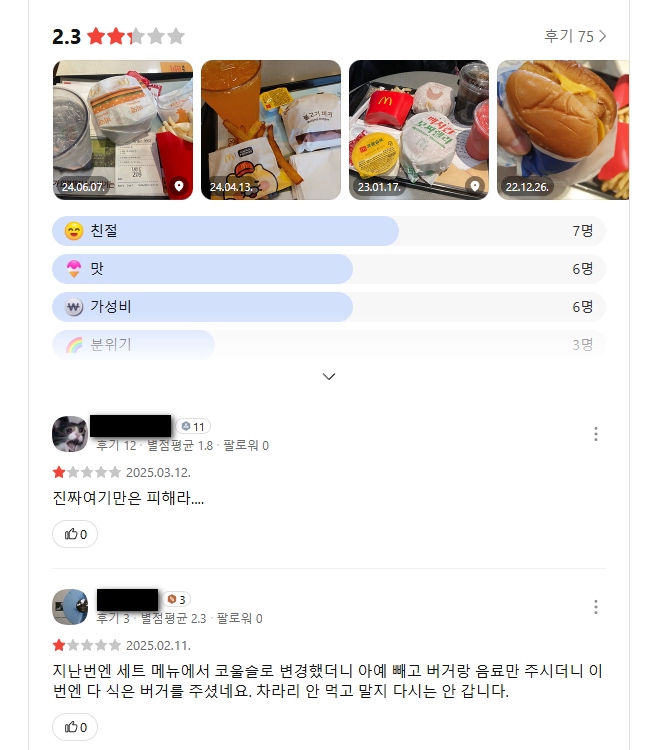Screen dimensions: 658x750
Task: Like the review dated 2025.02.11.
Action: (x=75, y=727)
